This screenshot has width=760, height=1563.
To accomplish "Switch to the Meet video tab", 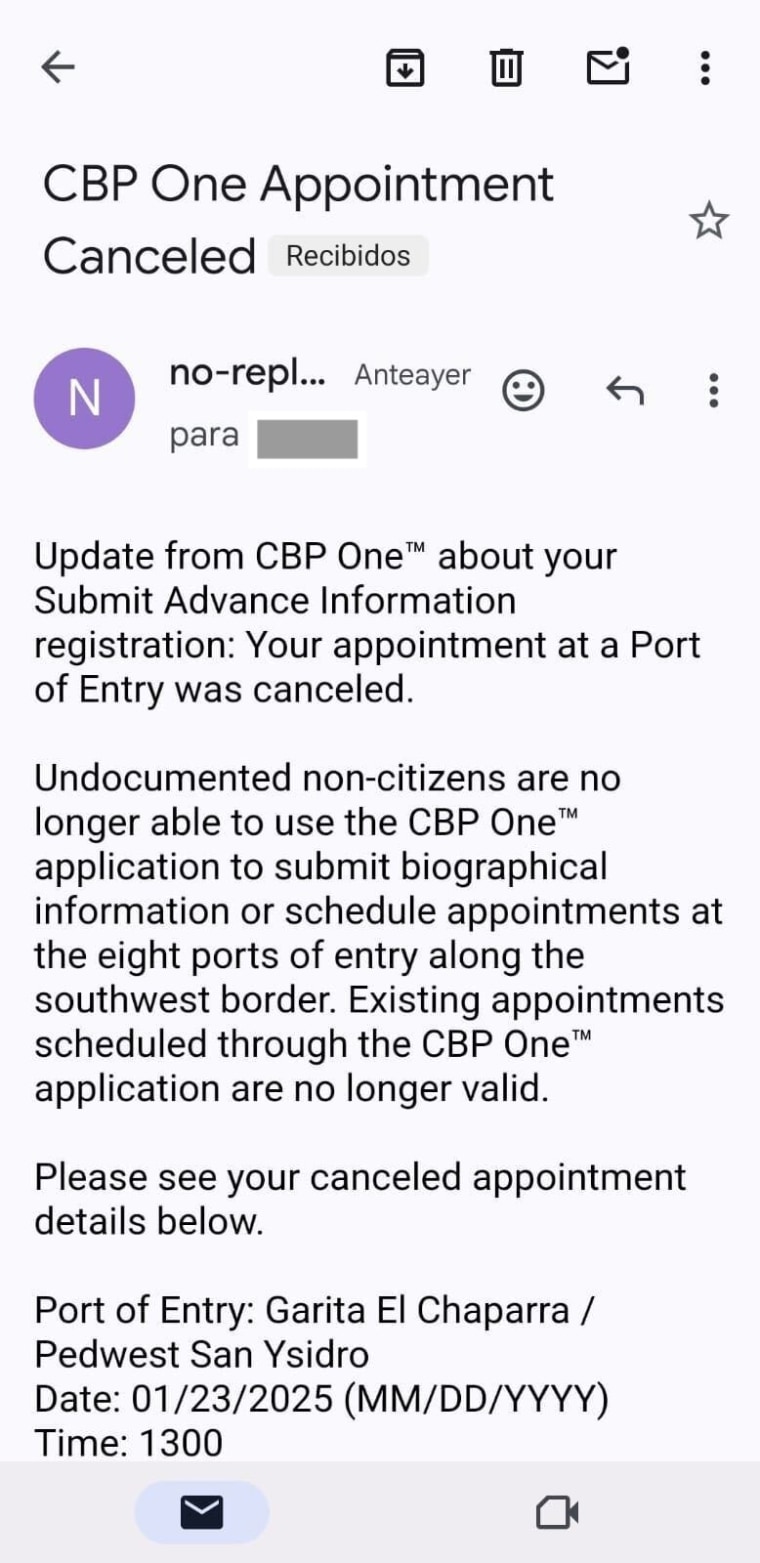I will pyautogui.click(x=557, y=1512).
